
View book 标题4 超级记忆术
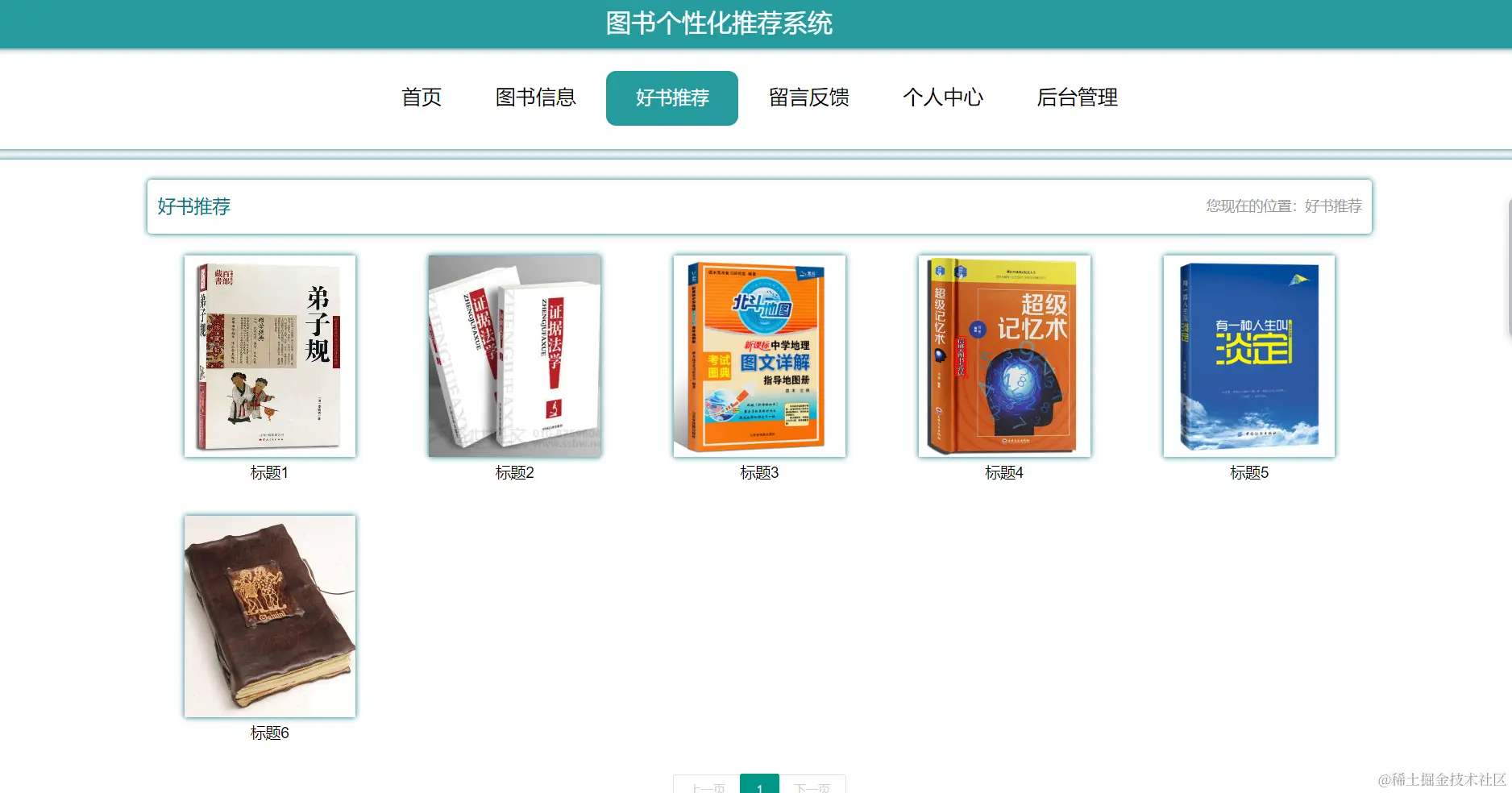1004,356
